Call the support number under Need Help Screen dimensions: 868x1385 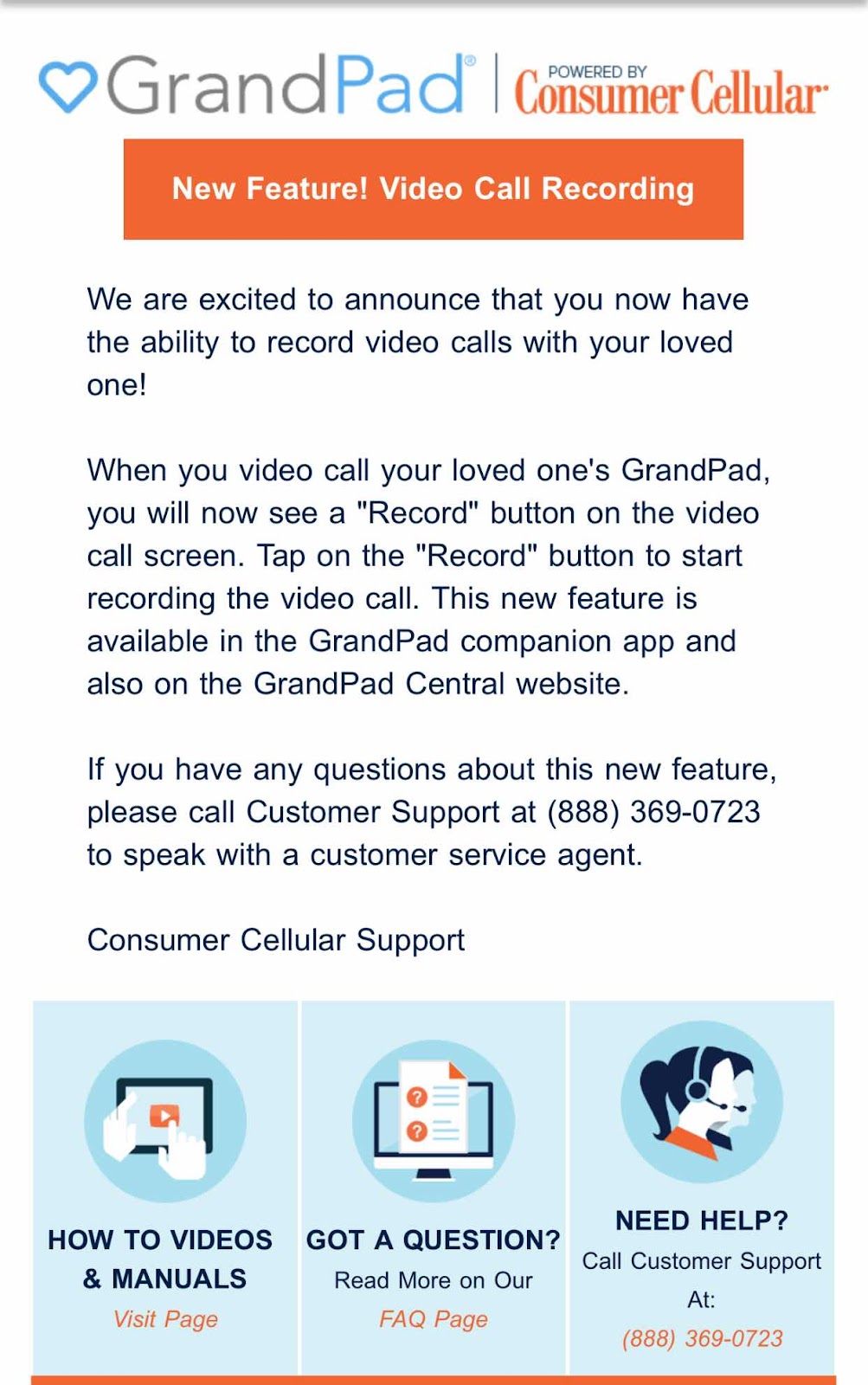[702, 1338]
